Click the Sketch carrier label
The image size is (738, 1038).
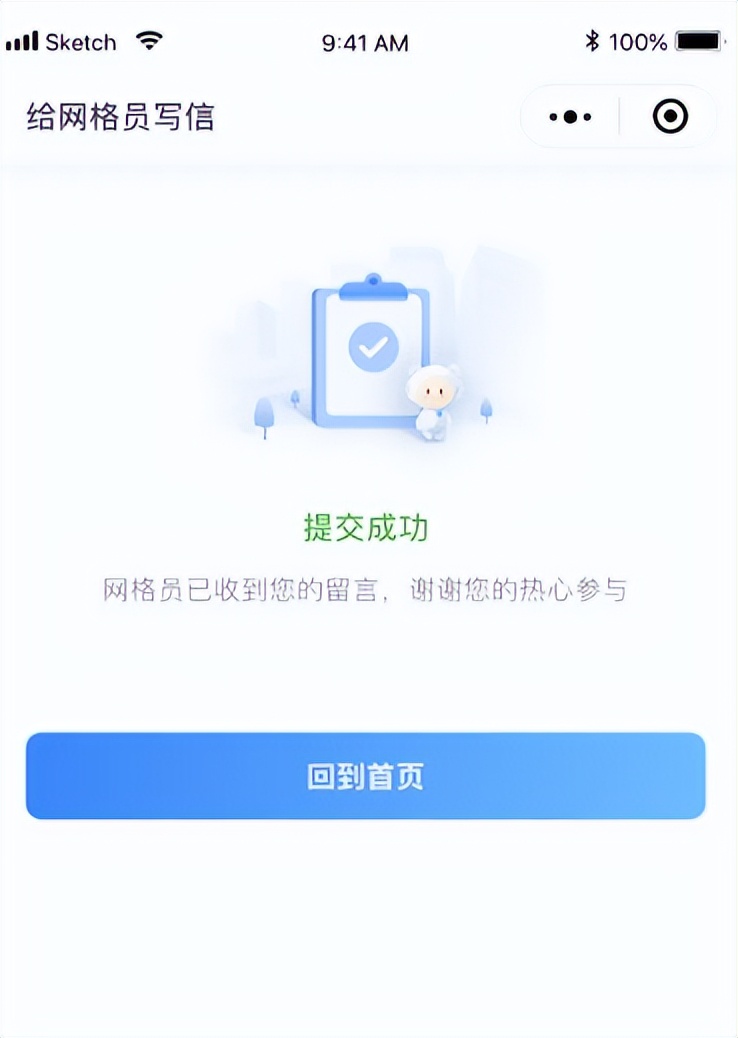click(x=81, y=40)
